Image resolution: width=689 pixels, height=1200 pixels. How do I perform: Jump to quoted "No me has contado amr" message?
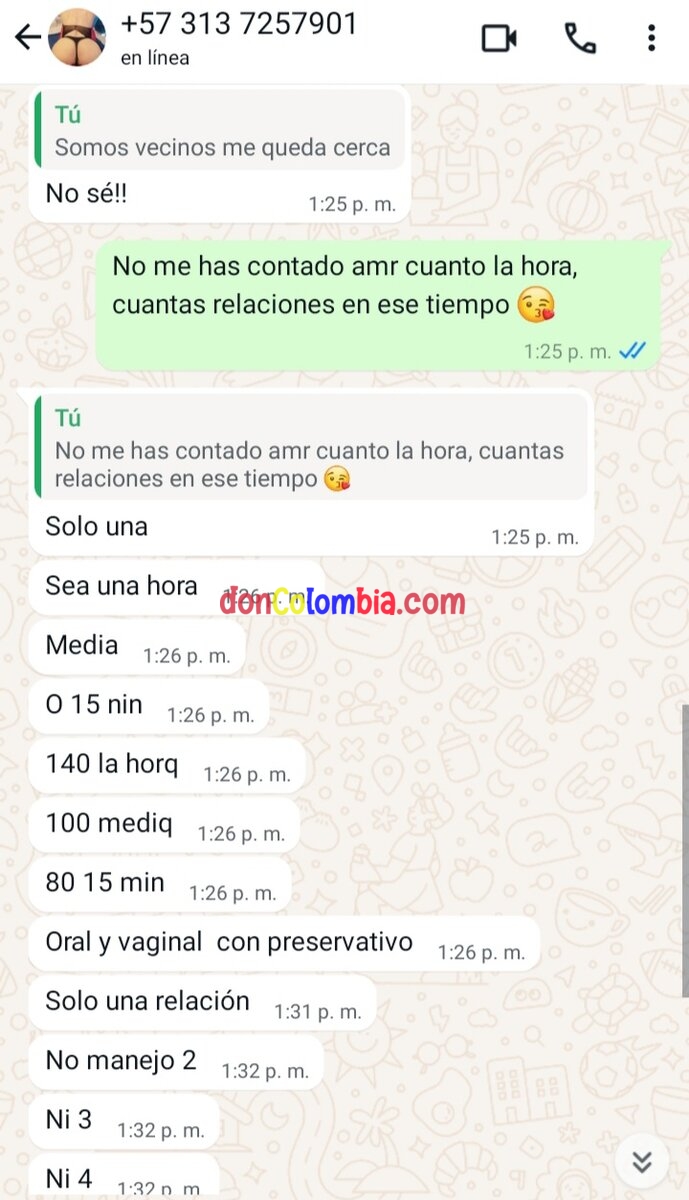[x=311, y=447]
